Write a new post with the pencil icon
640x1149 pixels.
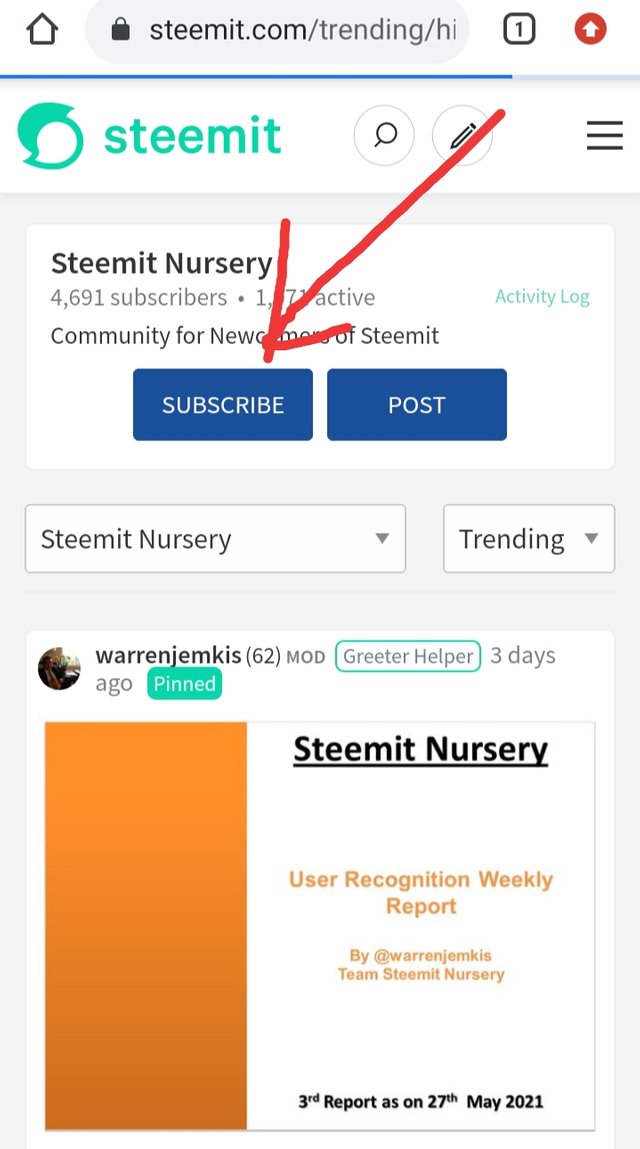(x=462, y=136)
